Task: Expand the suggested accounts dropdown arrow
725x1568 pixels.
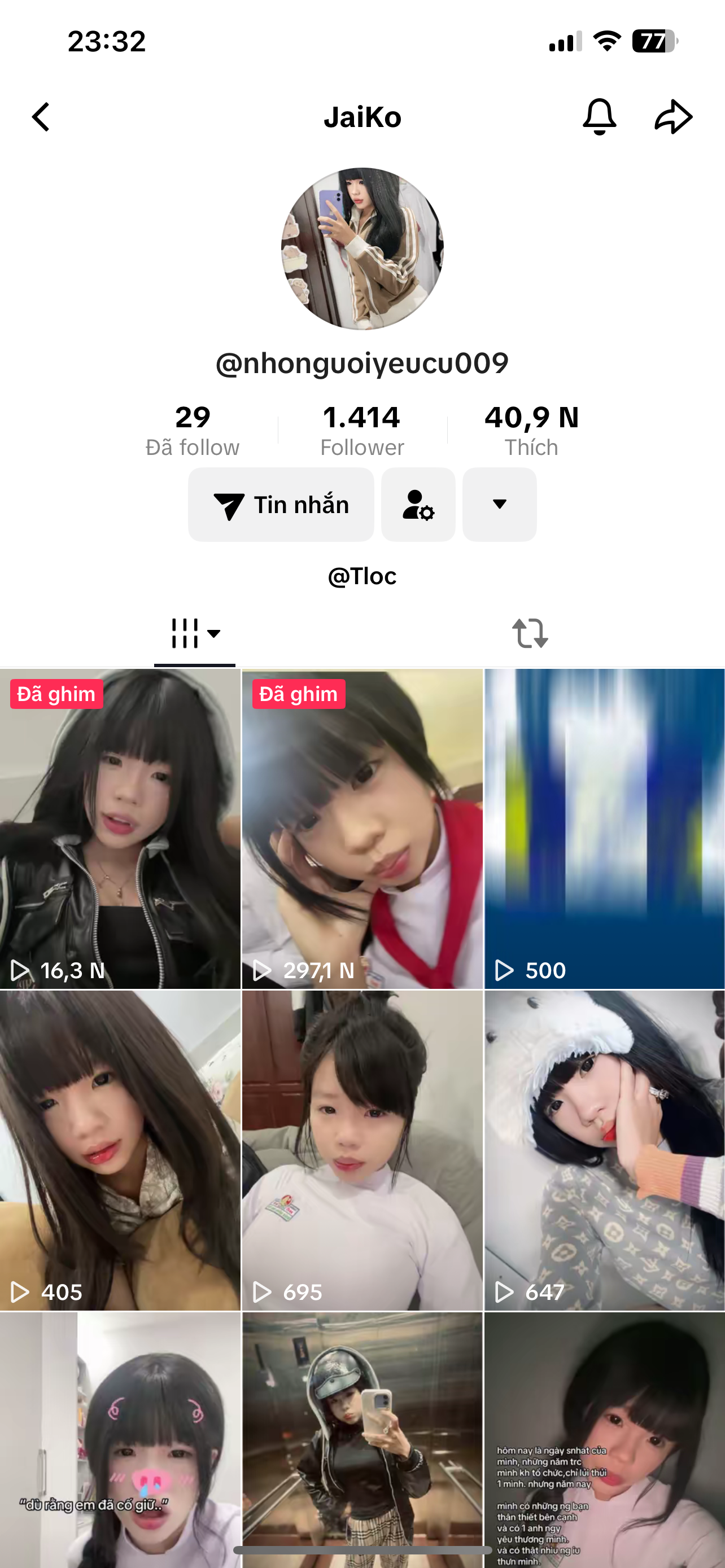Action: click(x=499, y=505)
